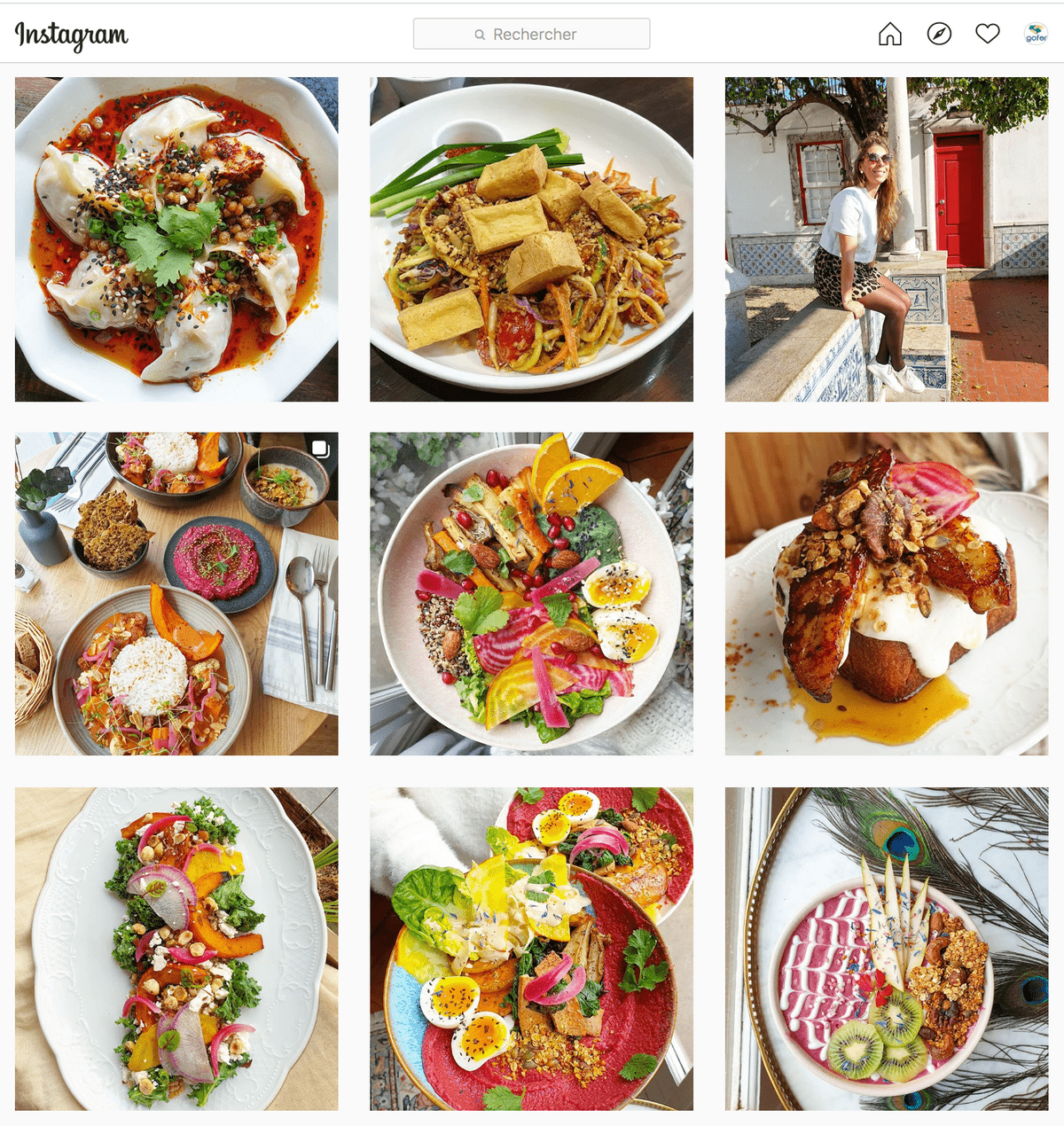Open the dumplings in chili oil post

(176, 239)
